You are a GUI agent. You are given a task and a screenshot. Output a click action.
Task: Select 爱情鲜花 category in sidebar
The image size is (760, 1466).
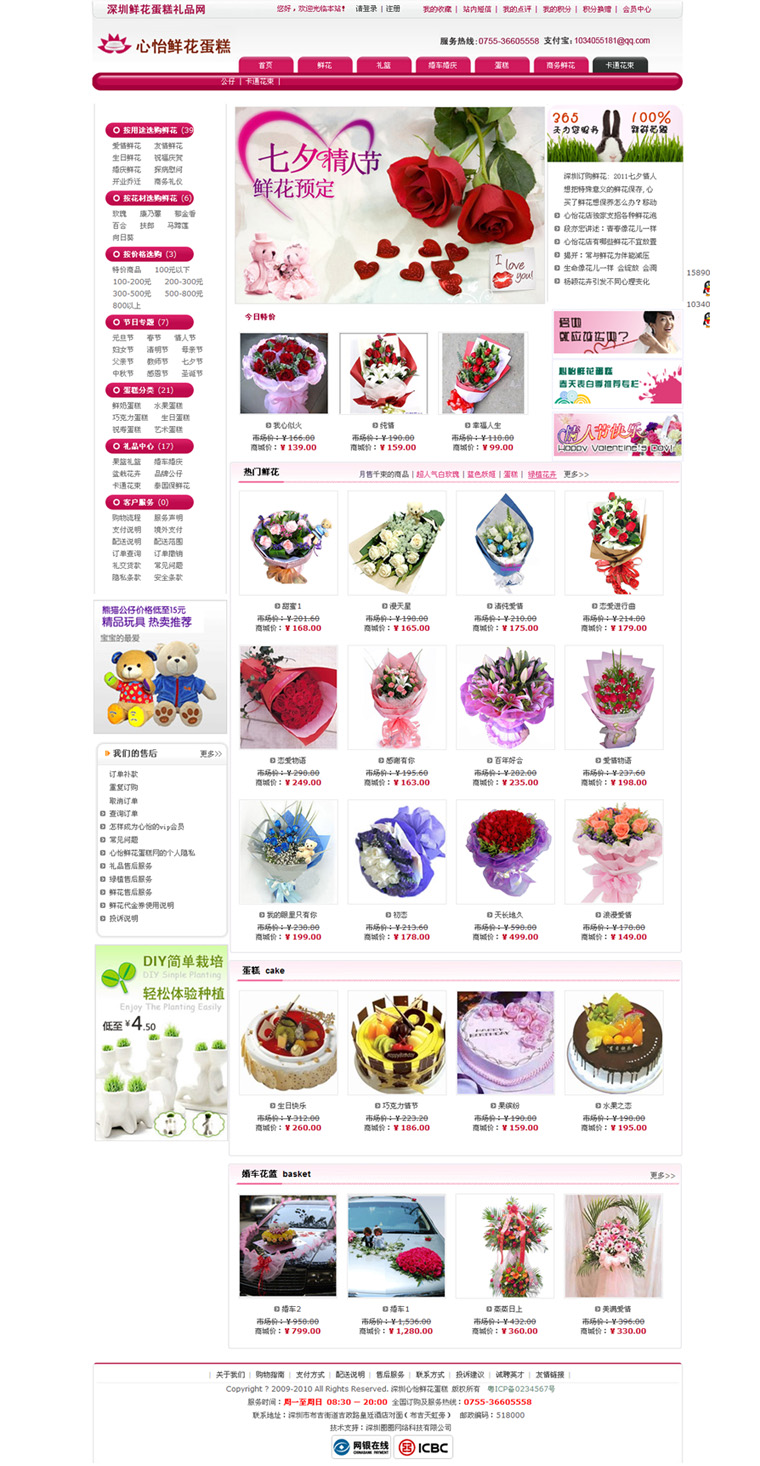(x=126, y=146)
